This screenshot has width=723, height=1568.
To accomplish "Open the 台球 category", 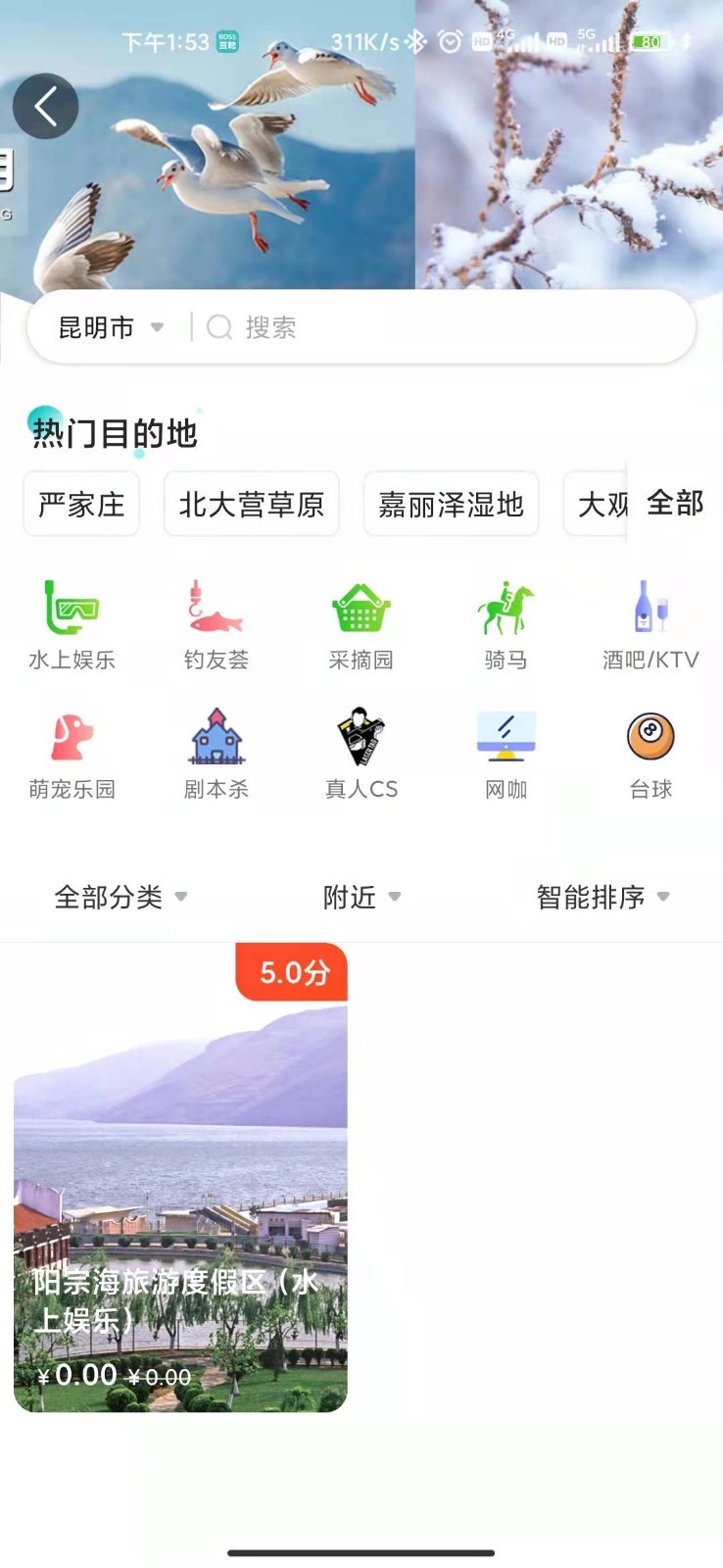I will 651,755.
